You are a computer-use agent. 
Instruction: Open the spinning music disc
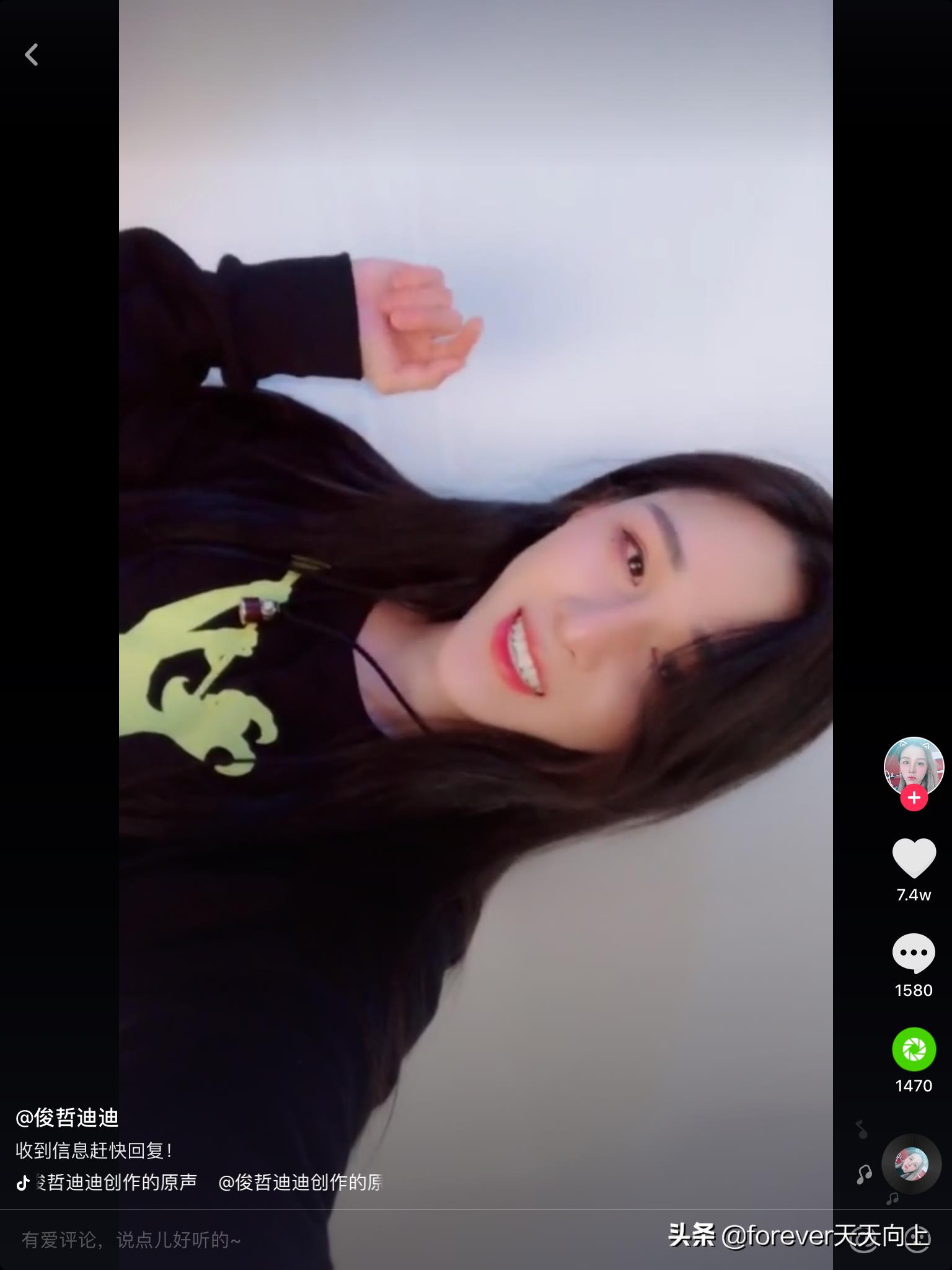point(911,1164)
